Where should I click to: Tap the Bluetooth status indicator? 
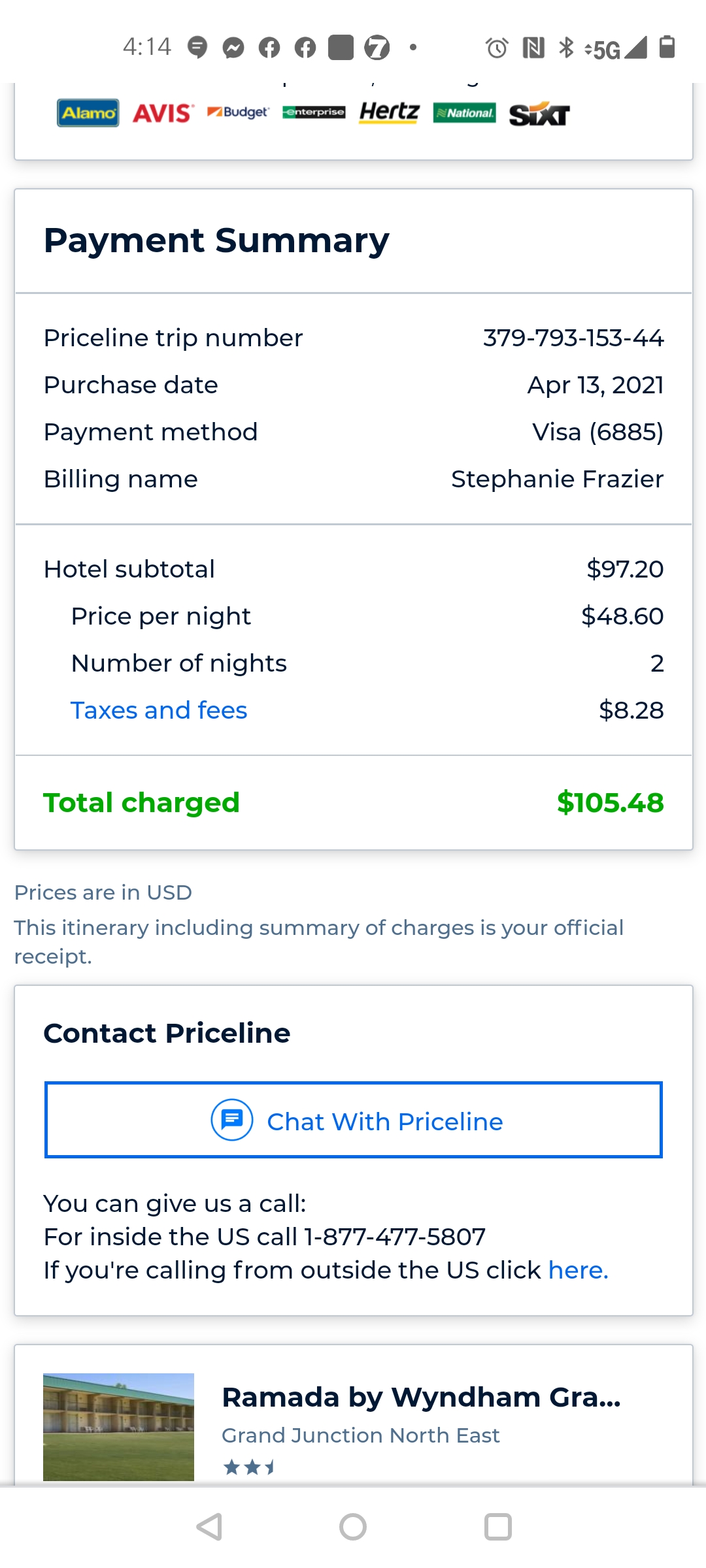565,46
